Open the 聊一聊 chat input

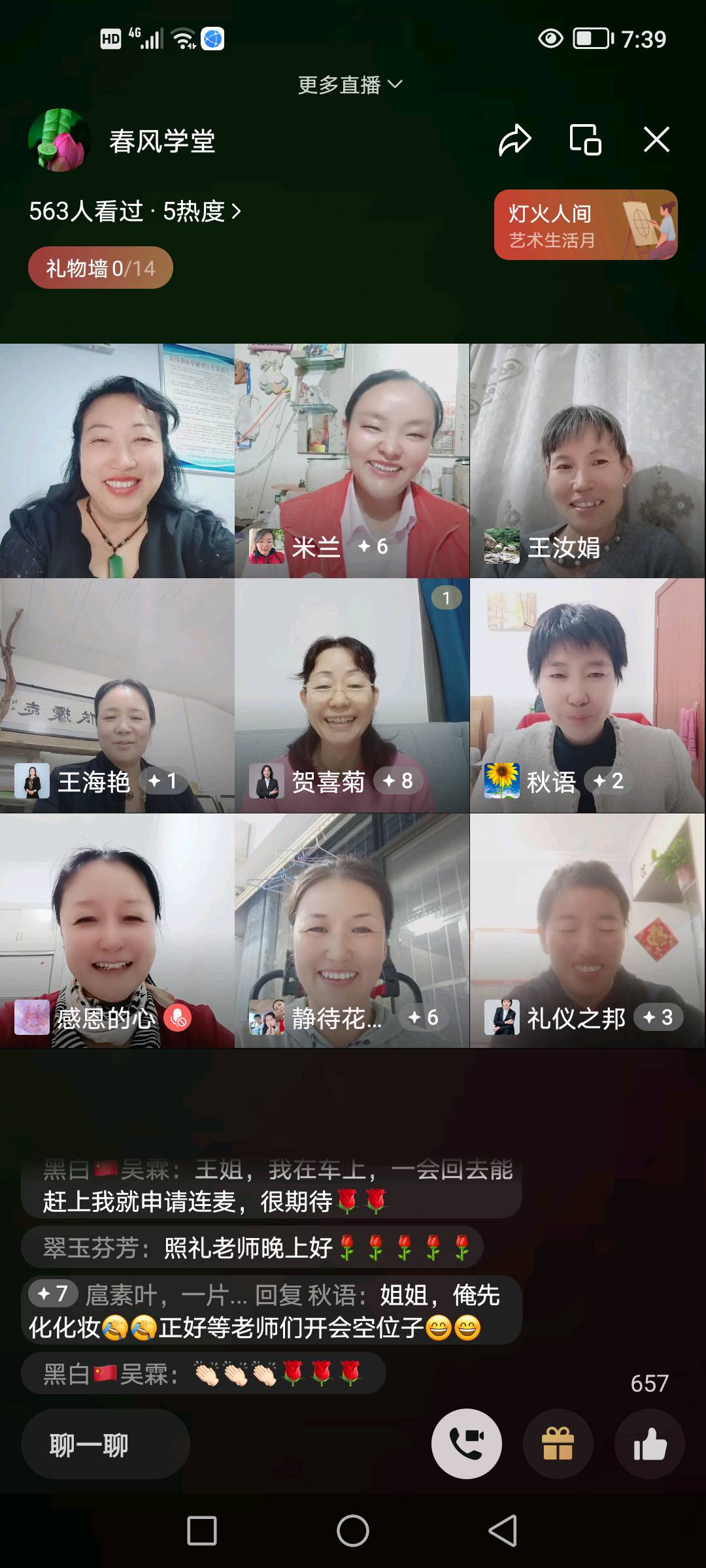[x=105, y=1444]
